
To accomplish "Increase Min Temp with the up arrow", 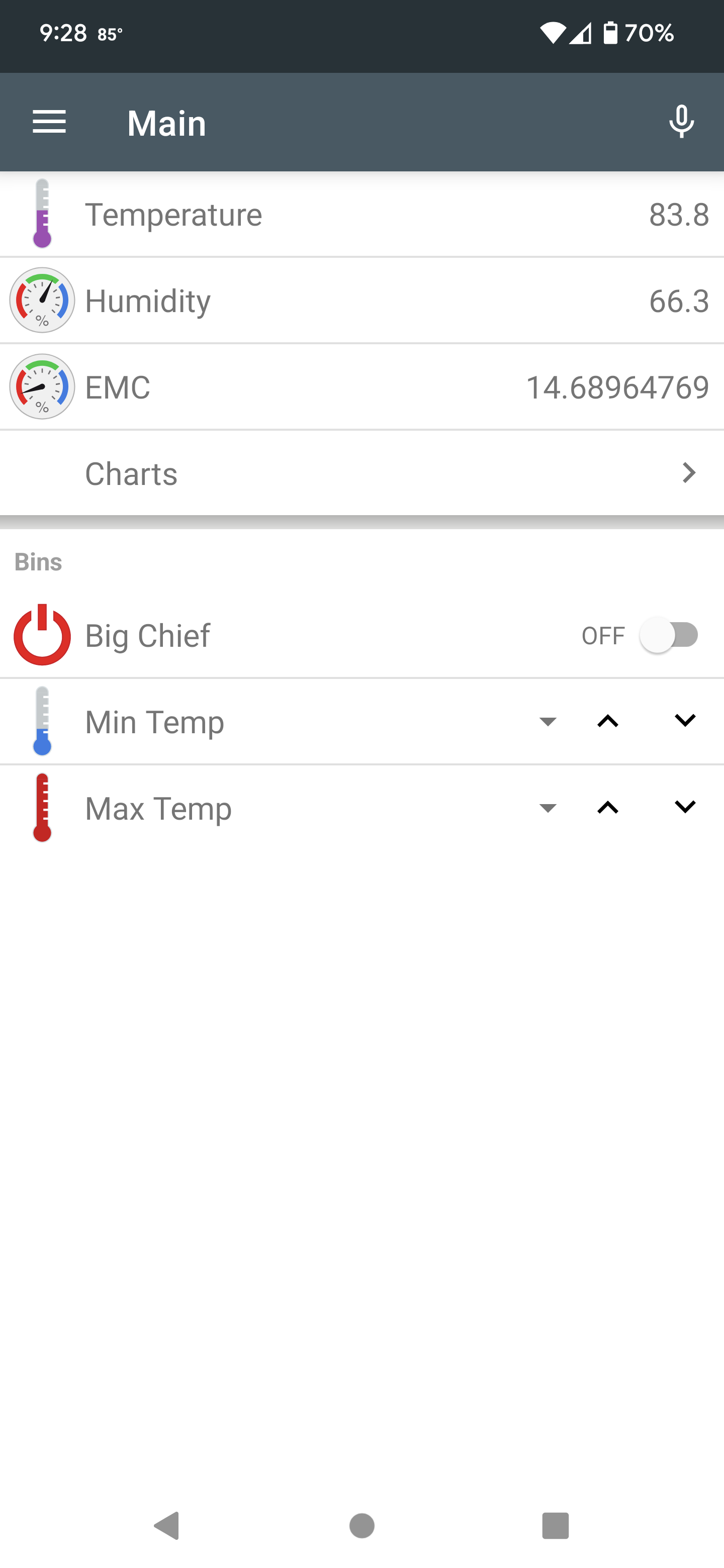I will pyautogui.click(x=609, y=721).
